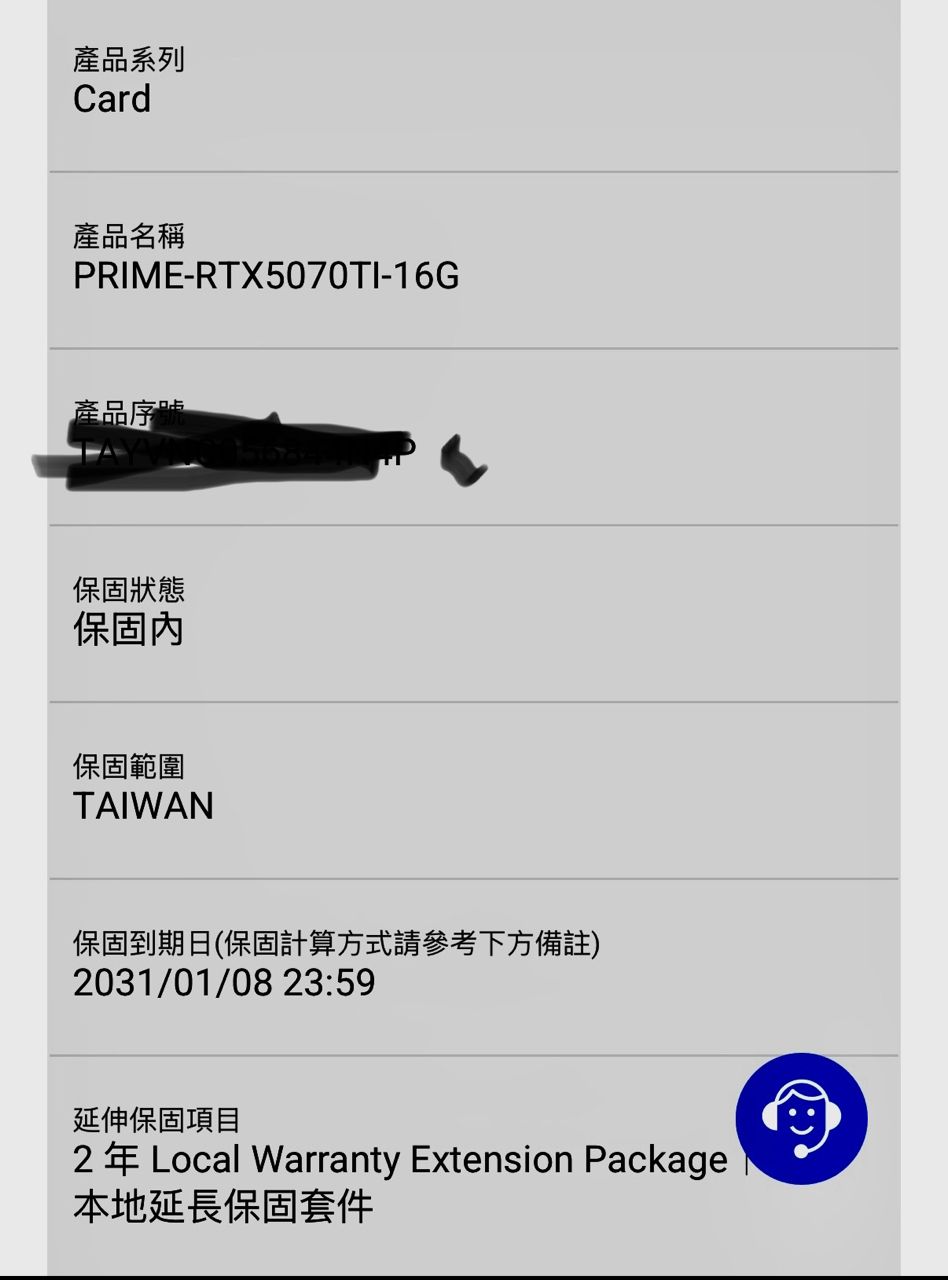
Task: Open the customer support chat button
Action: click(801, 1118)
